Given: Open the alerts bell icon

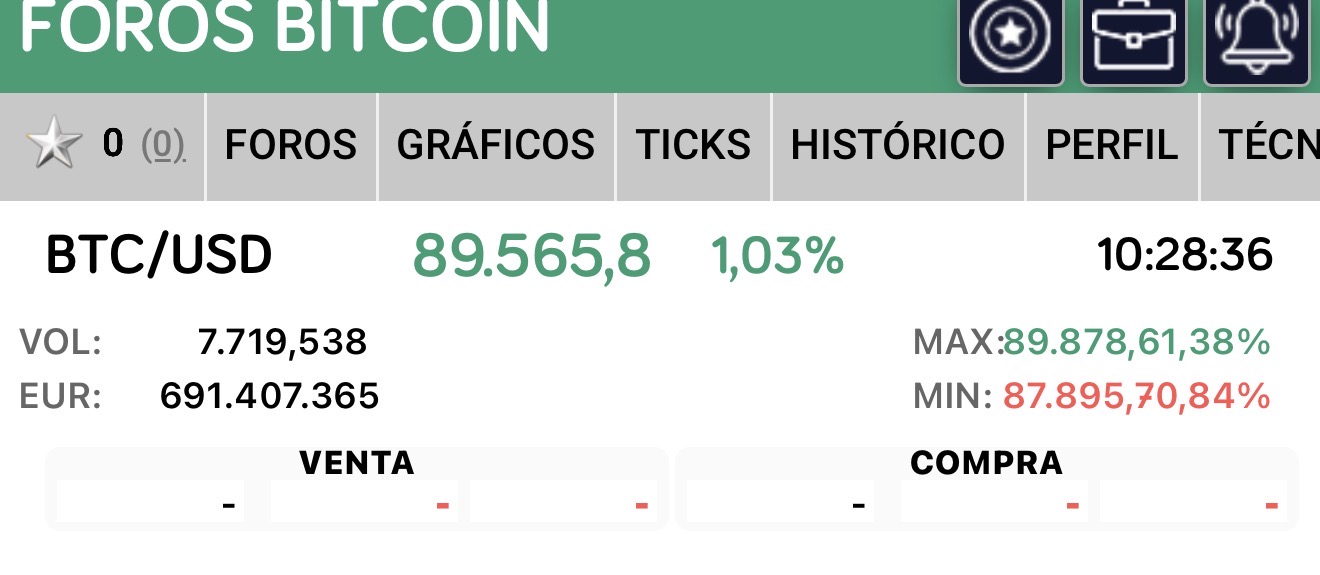Looking at the screenshot, I should click(x=1257, y=38).
